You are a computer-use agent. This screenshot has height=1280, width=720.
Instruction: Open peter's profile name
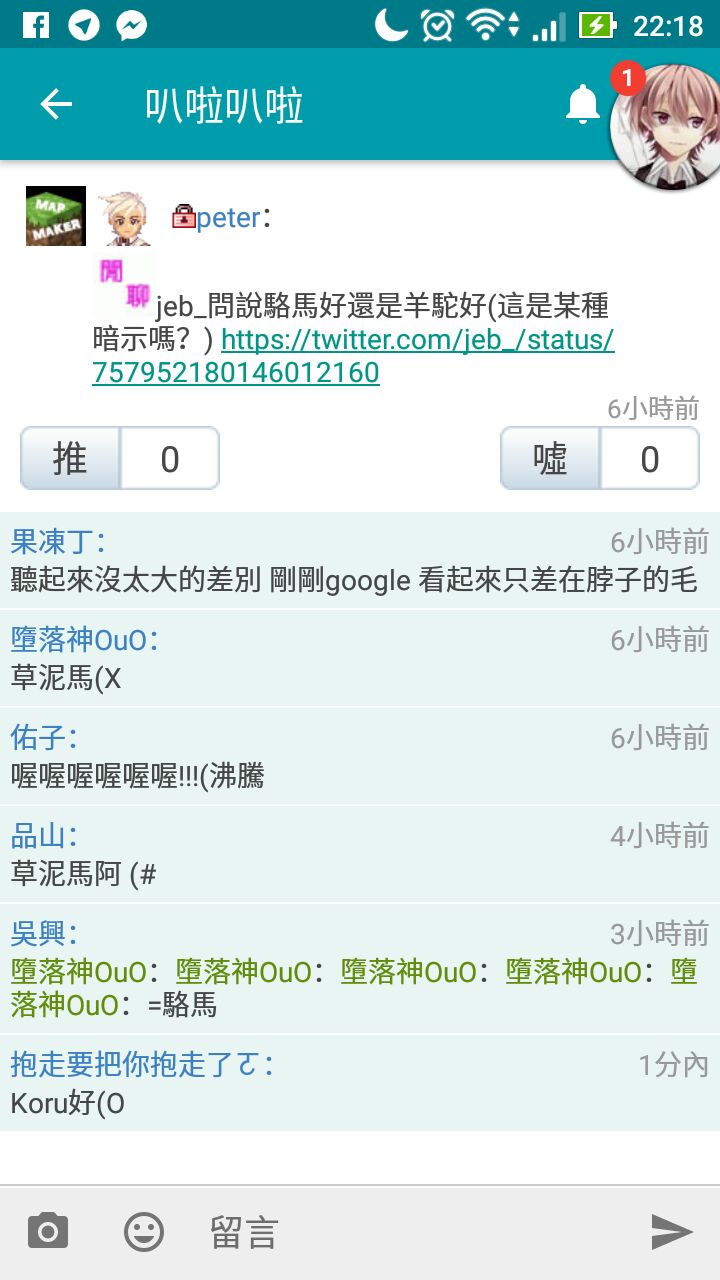[227, 217]
